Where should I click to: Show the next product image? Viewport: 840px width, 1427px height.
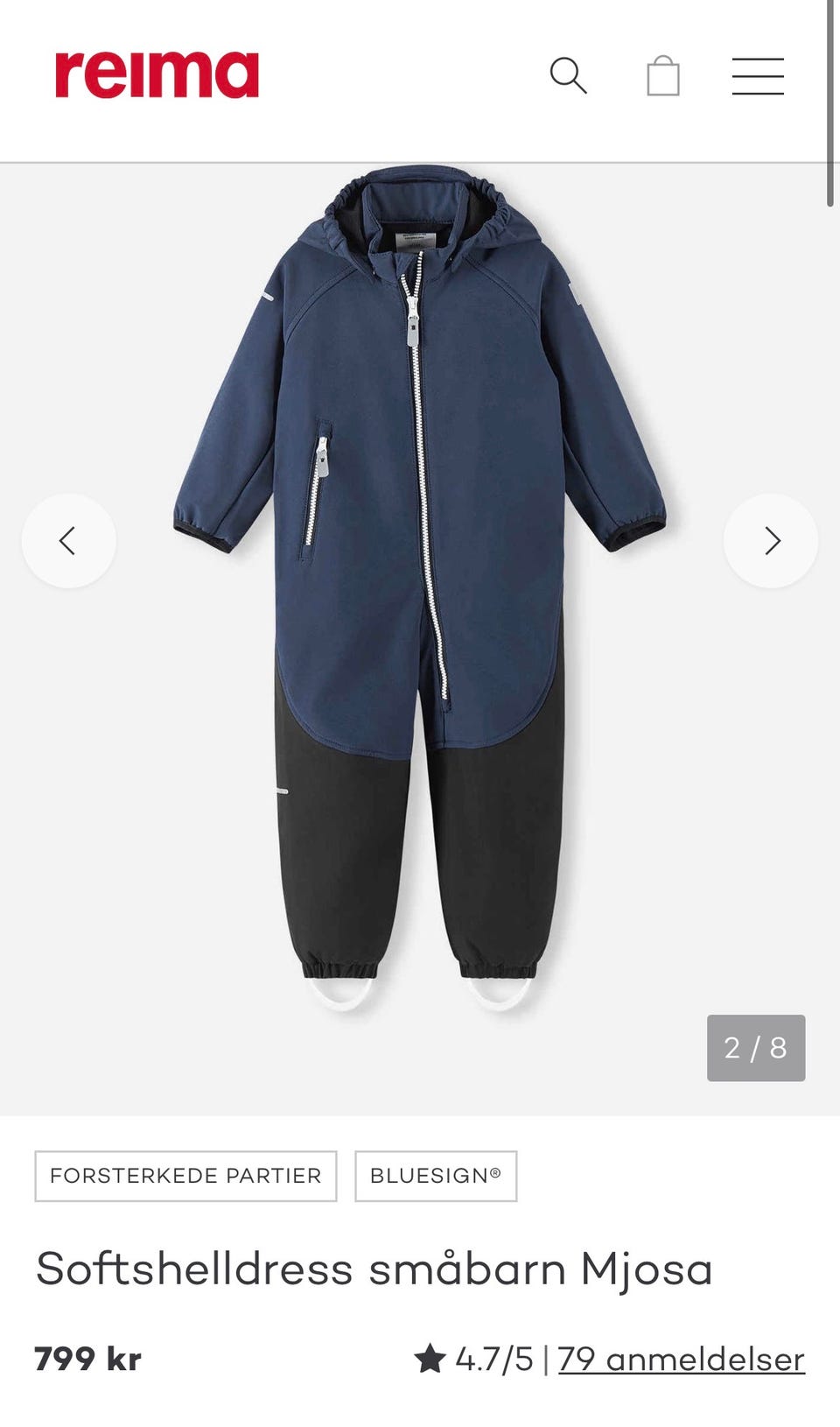(x=771, y=540)
